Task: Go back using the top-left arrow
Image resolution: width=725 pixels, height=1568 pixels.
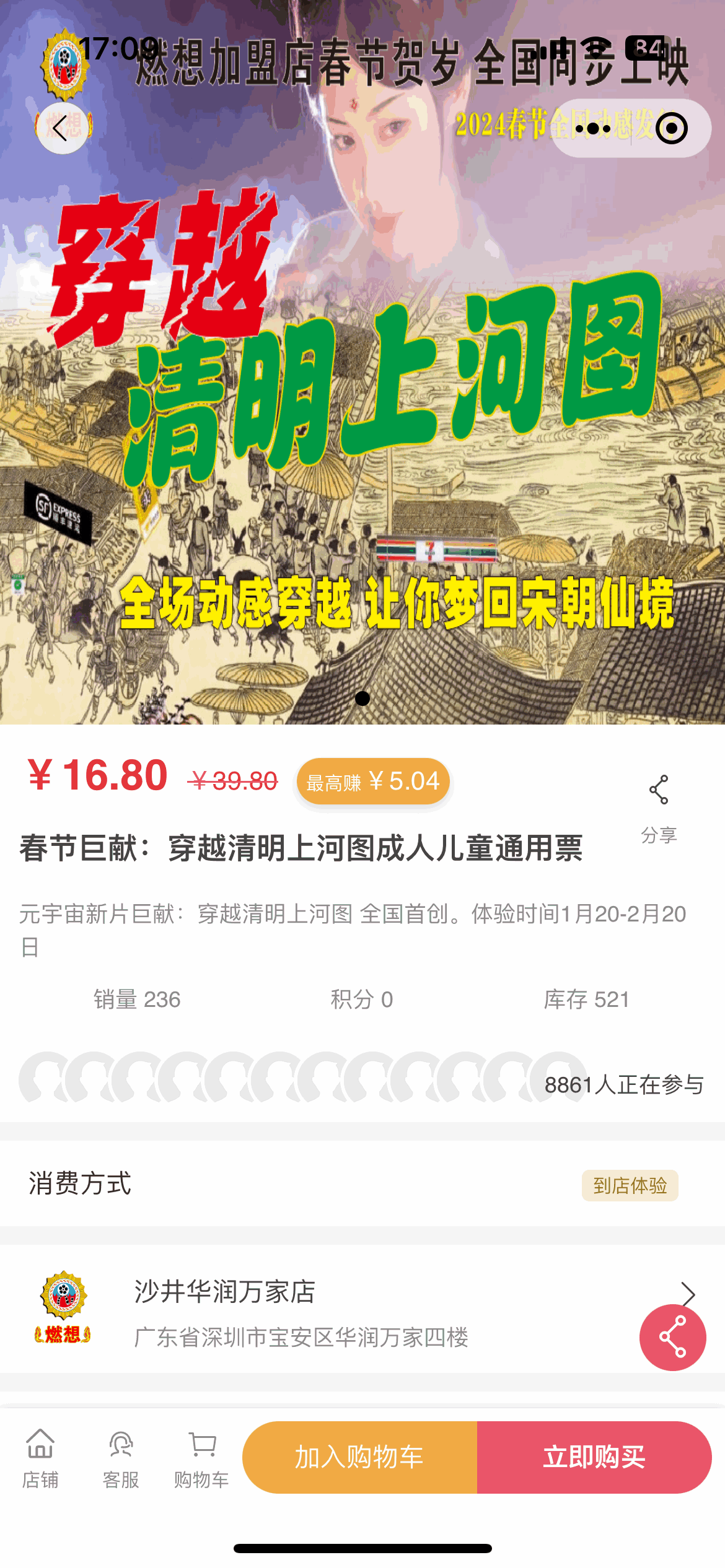Action: tap(61, 129)
